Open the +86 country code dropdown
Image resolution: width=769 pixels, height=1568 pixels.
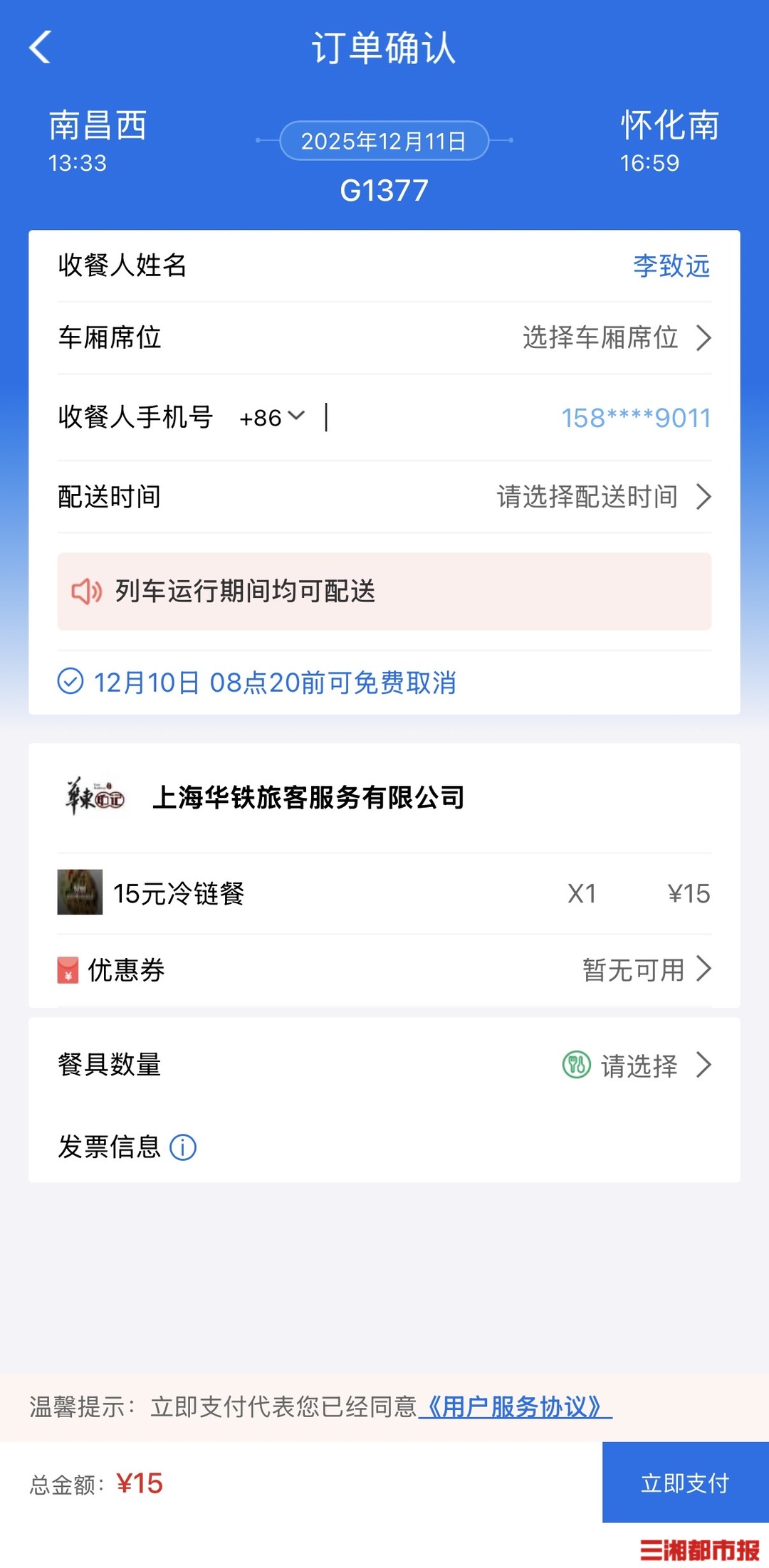(273, 418)
